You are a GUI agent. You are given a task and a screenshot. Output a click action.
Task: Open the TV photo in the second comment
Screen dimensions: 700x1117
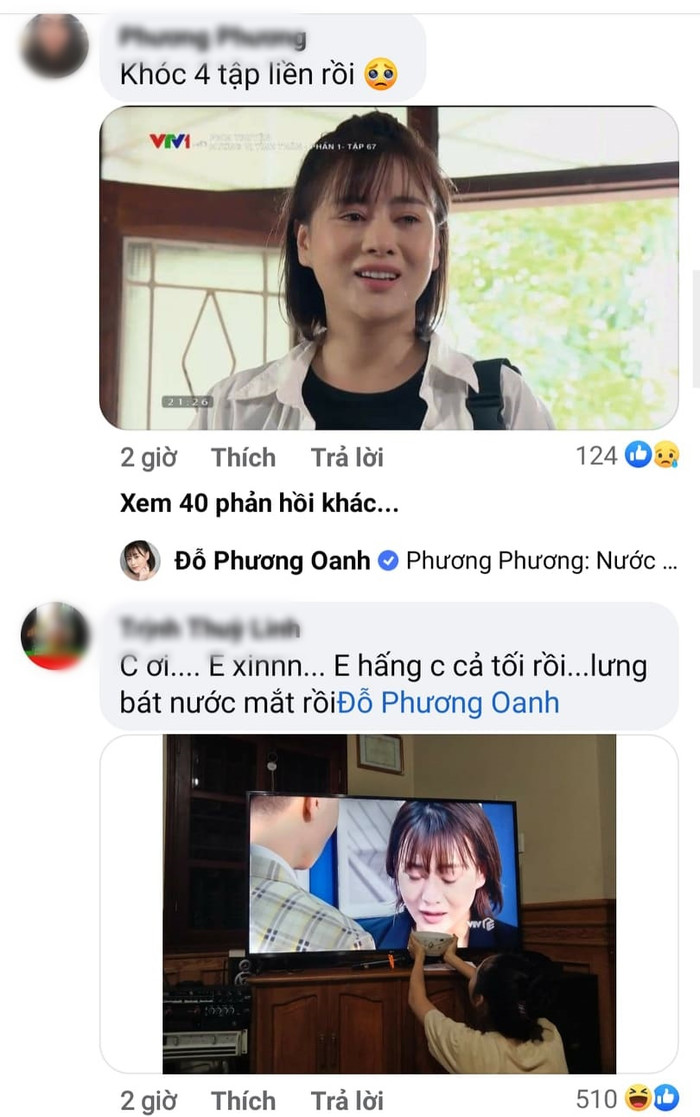(x=389, y=903)
